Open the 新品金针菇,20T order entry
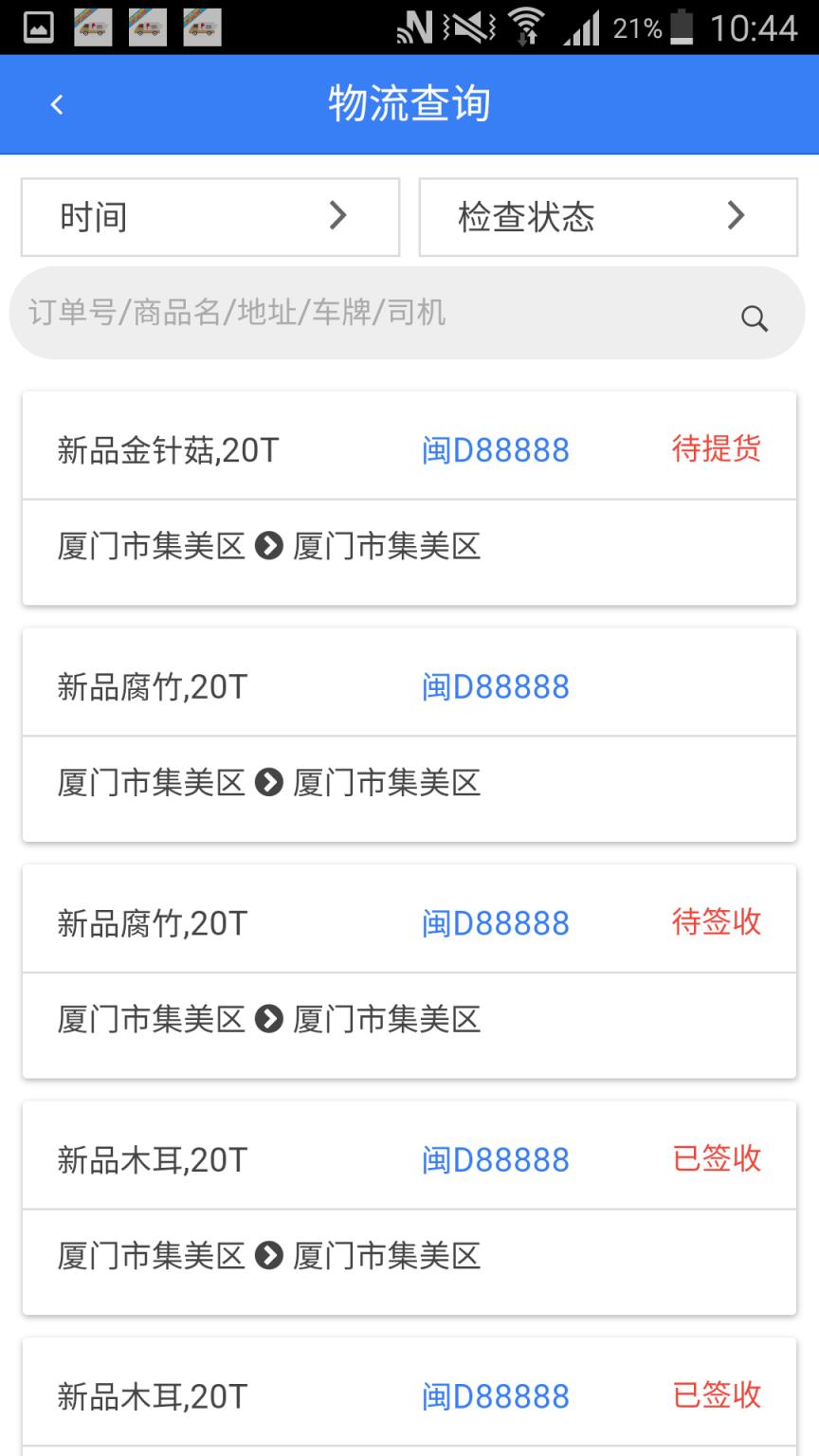Screen dimensions: 819x1456 pyautogui.click(x=166, y=450)
